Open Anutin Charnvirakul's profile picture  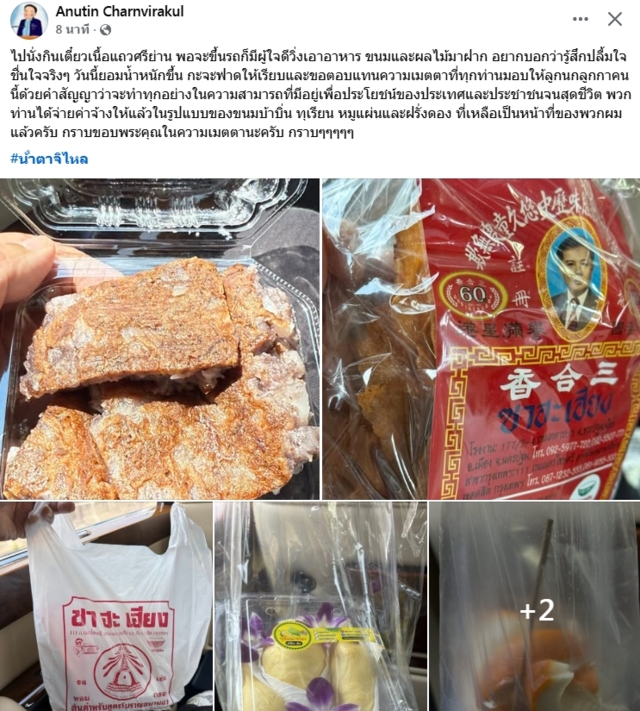[x=27, y=20]
